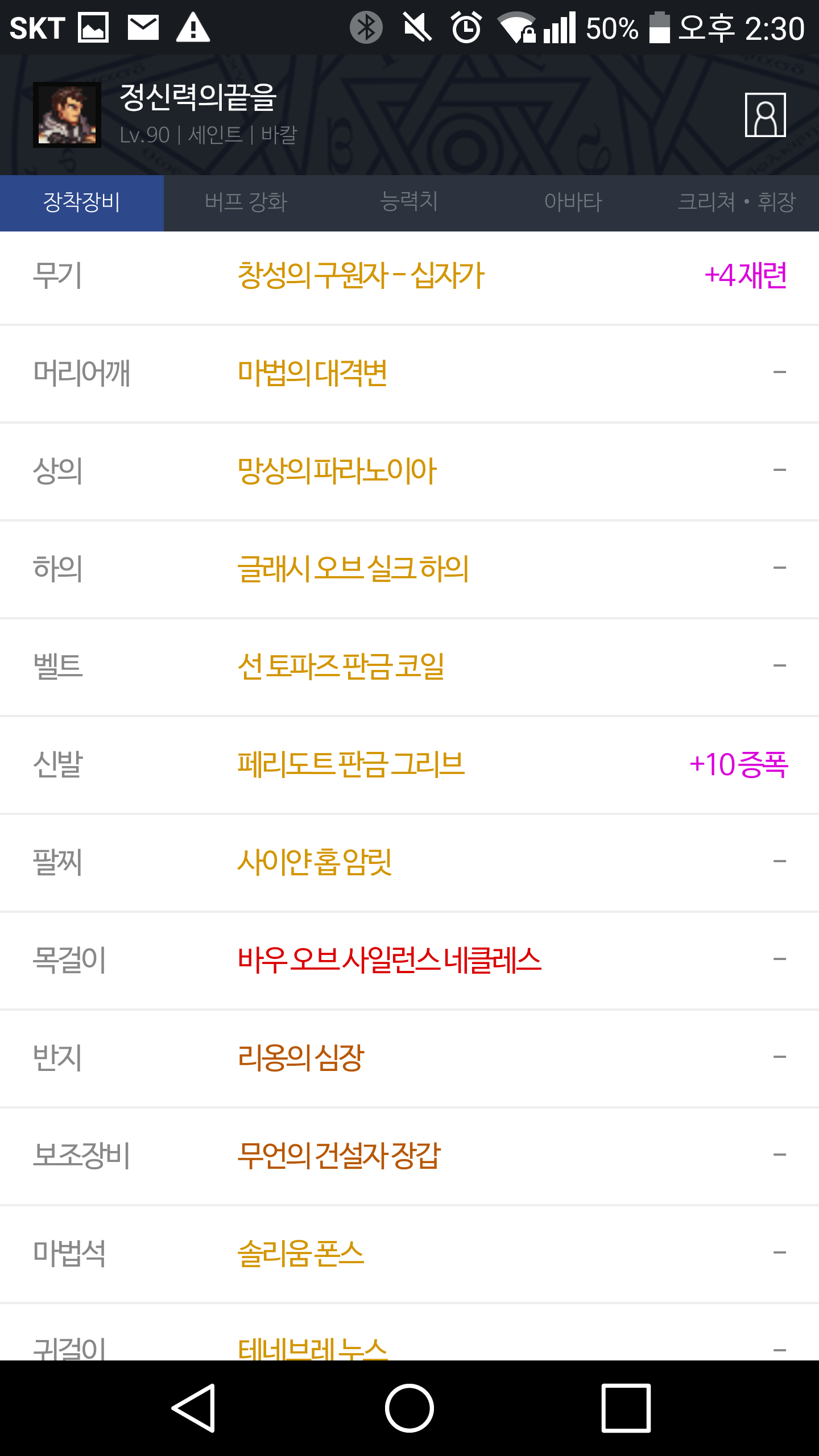This screenshot has height=1456, width=819.
Task: Open belt item 선 토파즈 판금 코일
Action: (x=341, y=667)
